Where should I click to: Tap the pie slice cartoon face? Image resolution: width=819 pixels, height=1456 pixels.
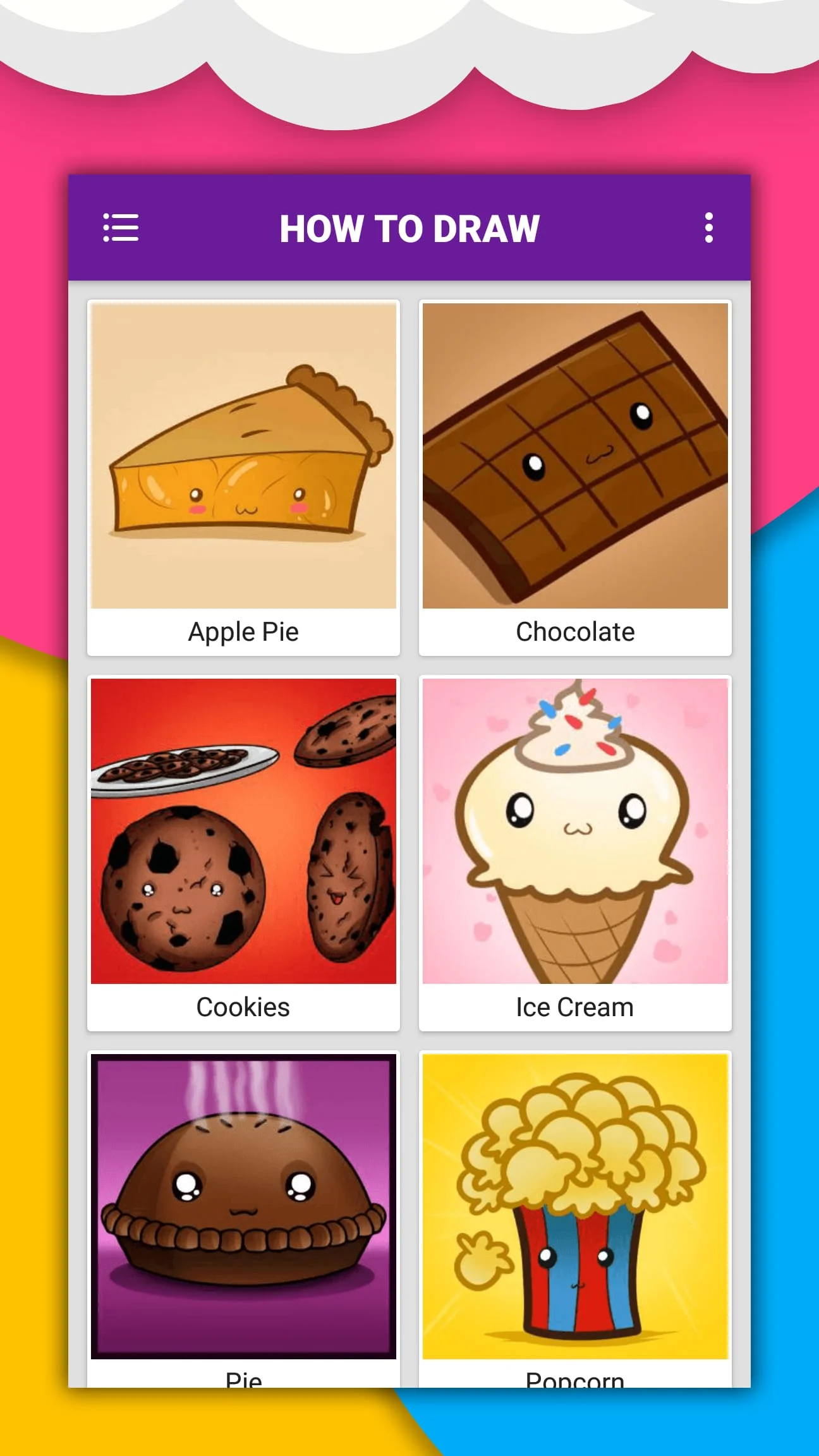tap(246, 499)
